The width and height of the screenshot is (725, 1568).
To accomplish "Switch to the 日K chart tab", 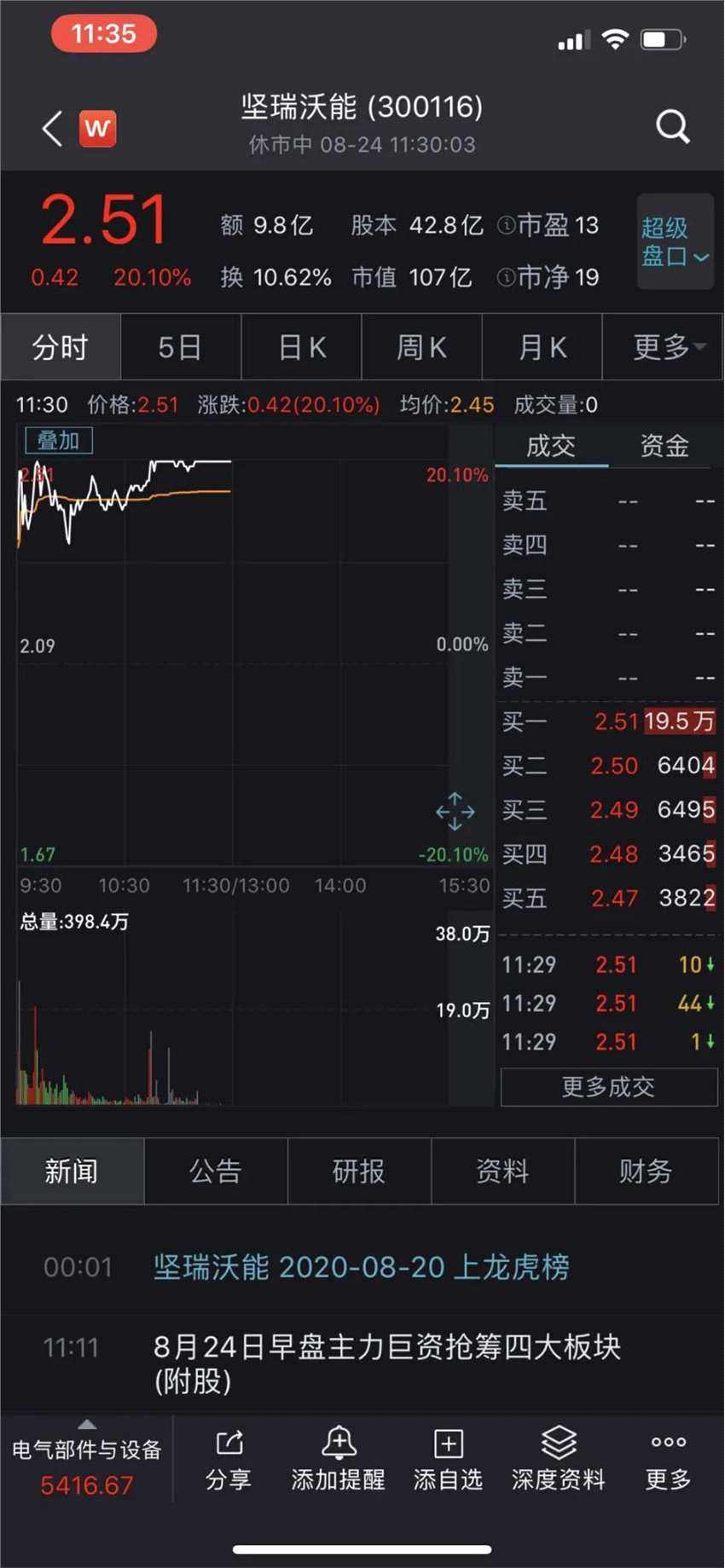I will 302,348.
